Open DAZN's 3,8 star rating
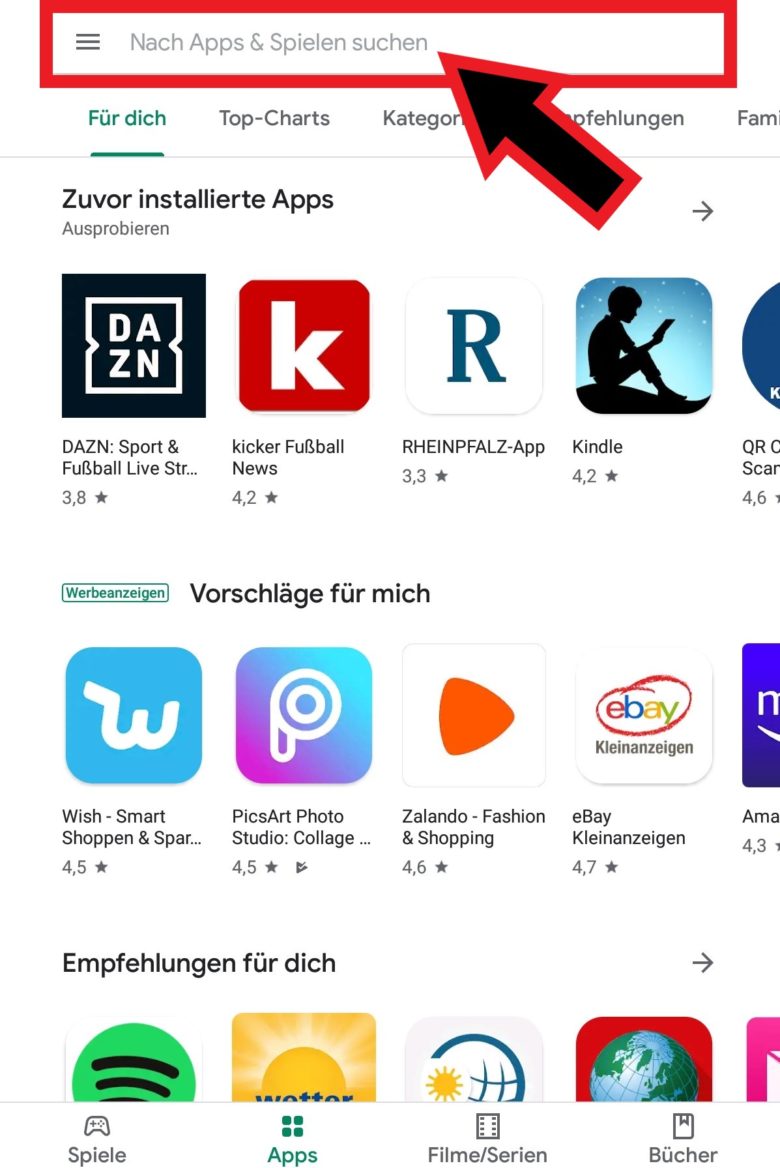The width and height of the screenshot is (780, 1168). point(82,497)
